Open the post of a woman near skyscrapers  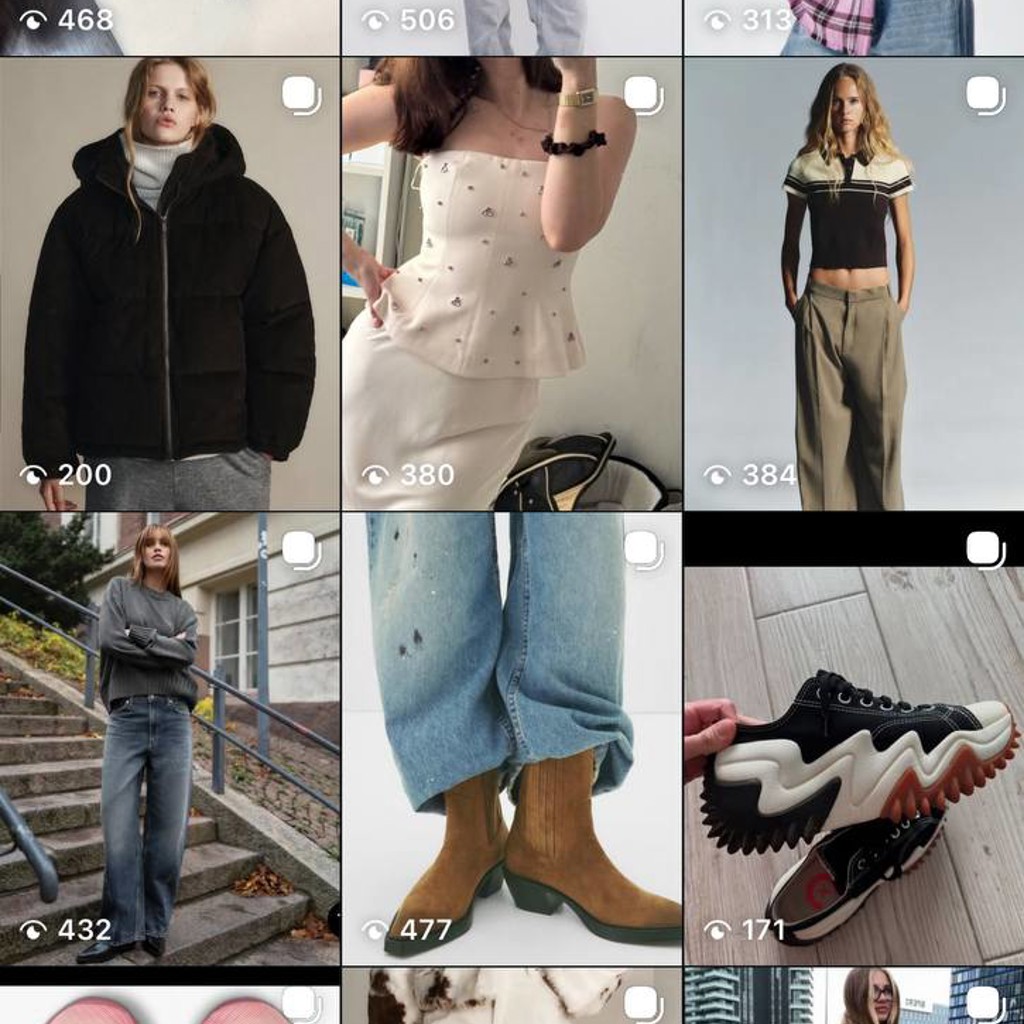click(x=854, y=996)
